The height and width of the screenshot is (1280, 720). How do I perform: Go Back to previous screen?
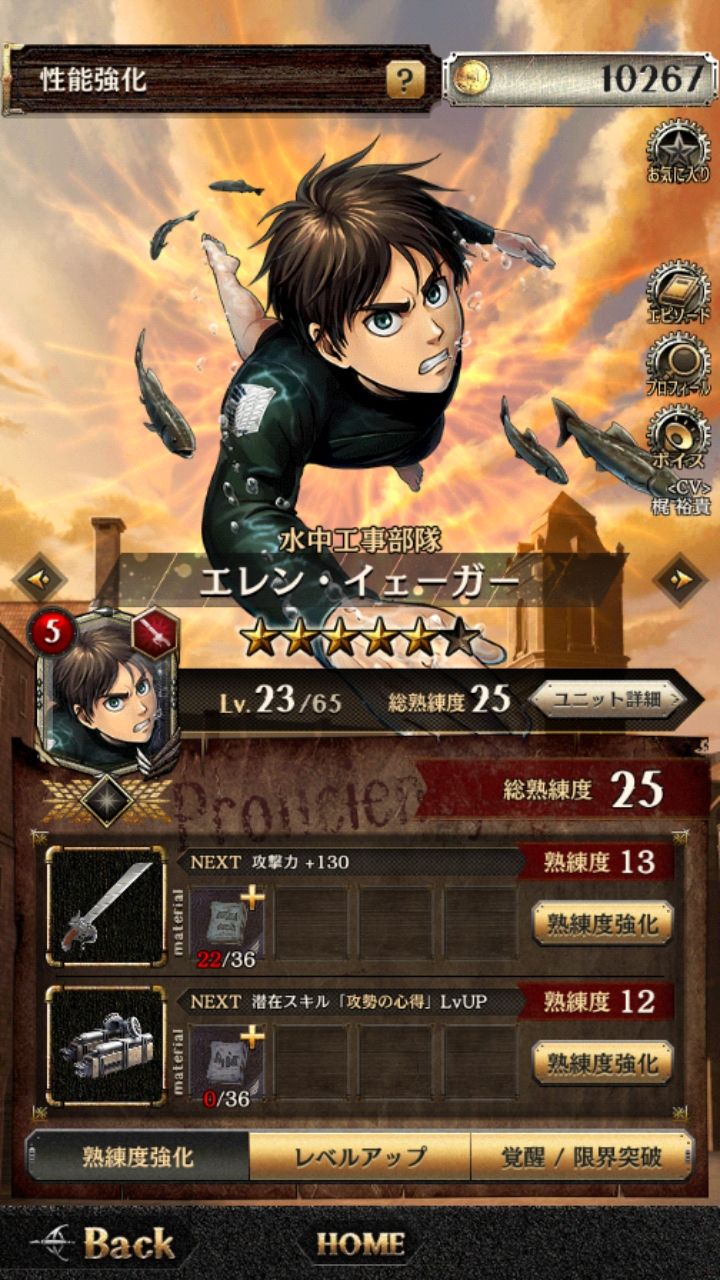[x=105, y=1244]
